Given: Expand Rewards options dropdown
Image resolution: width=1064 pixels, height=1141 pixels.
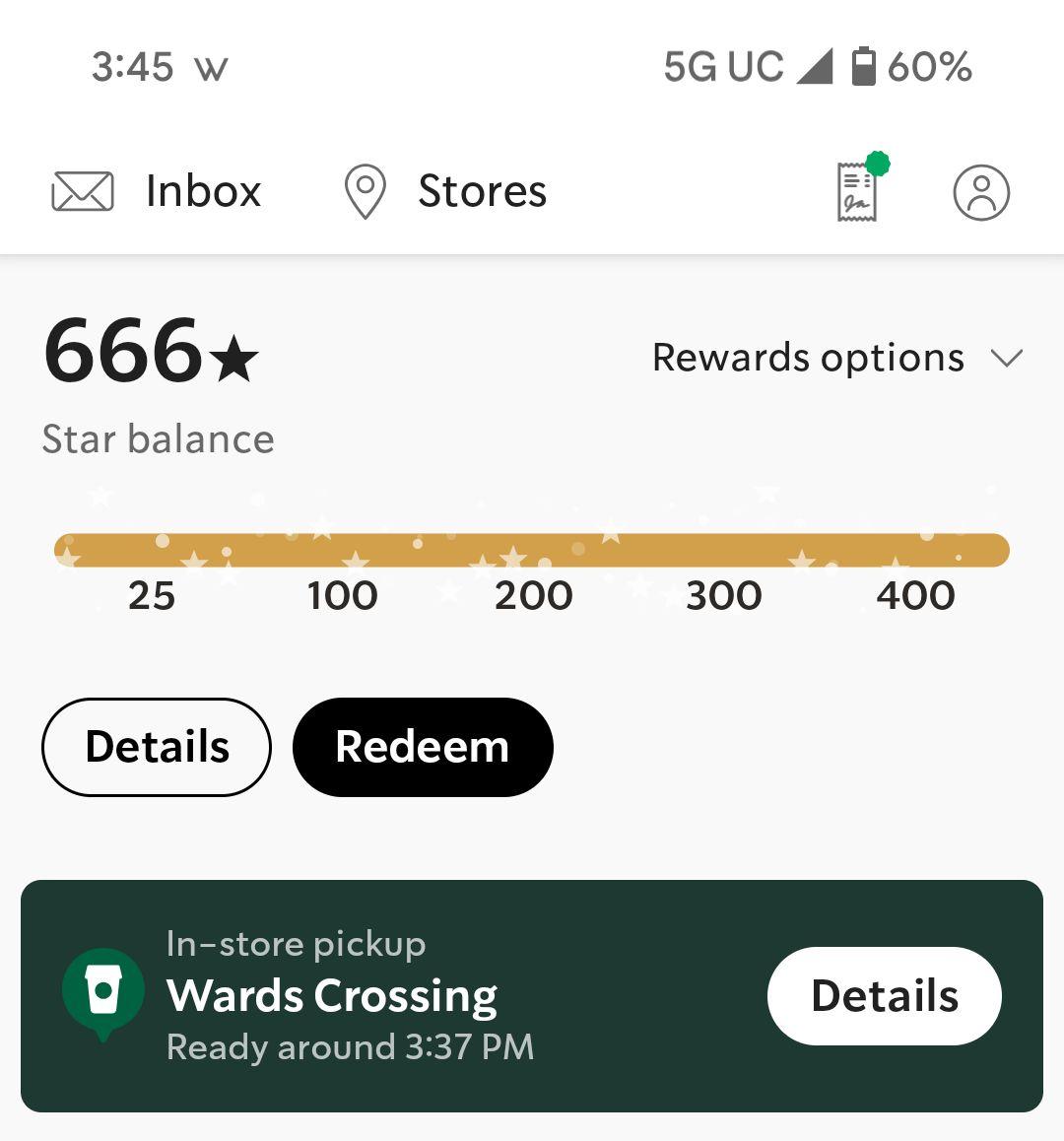Looking at the screenshot, I should point(837,358).
